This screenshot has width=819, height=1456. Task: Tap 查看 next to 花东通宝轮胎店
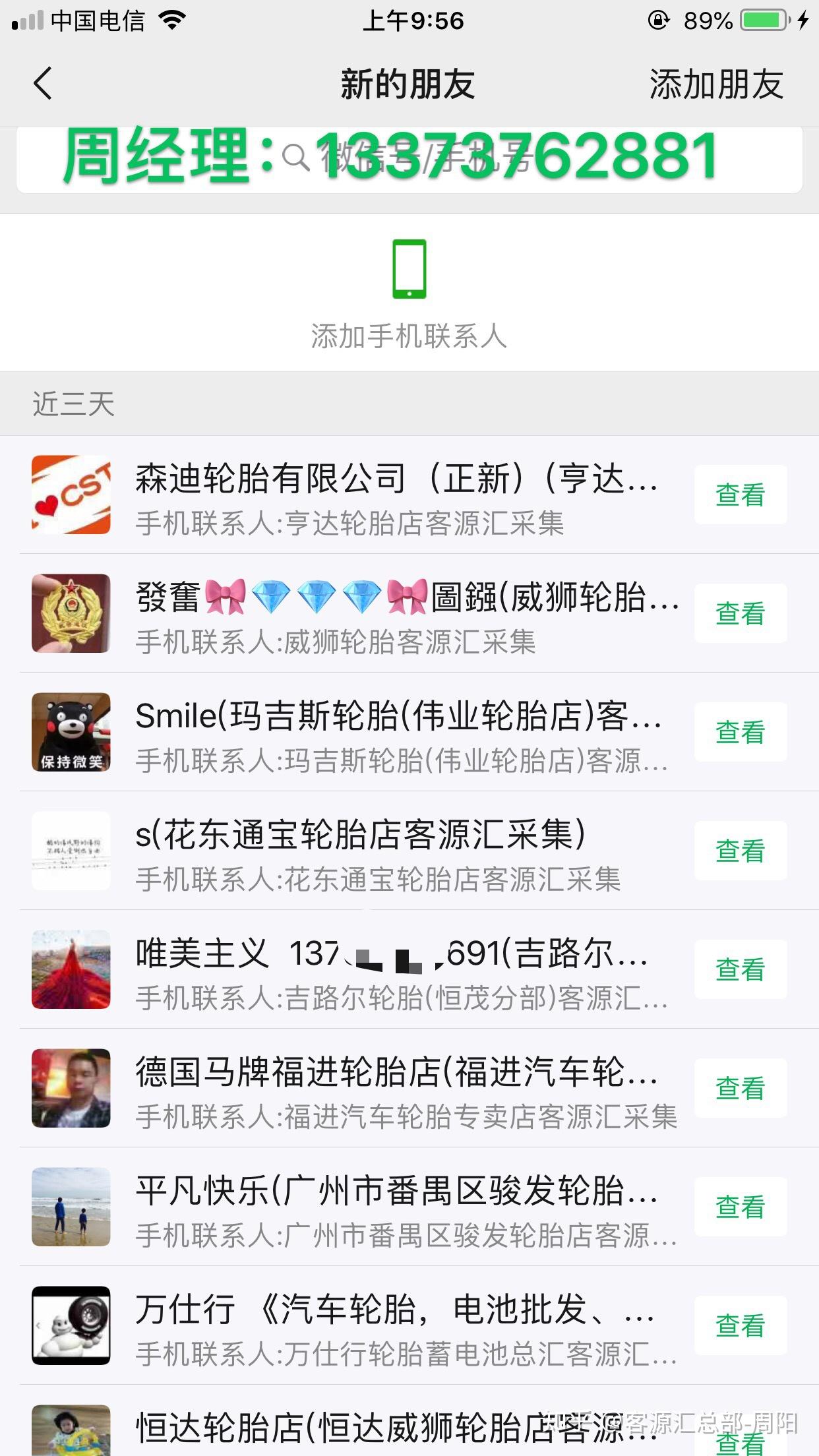tap(740, 851)
